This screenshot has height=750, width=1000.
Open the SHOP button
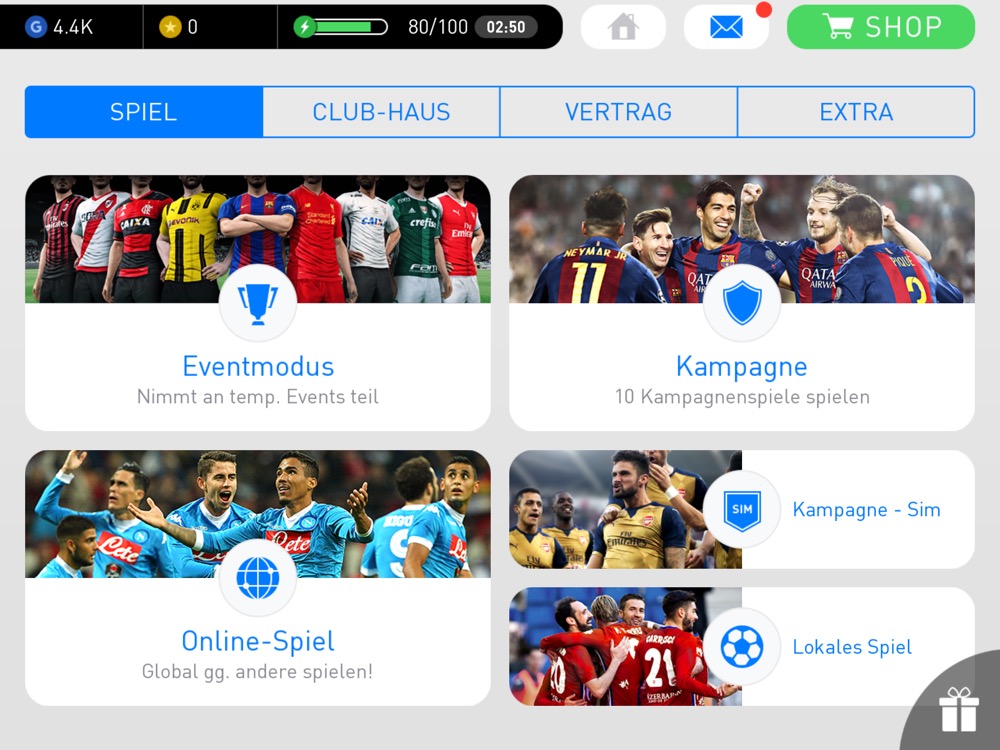pyautogui.click(x=880, y=27)
